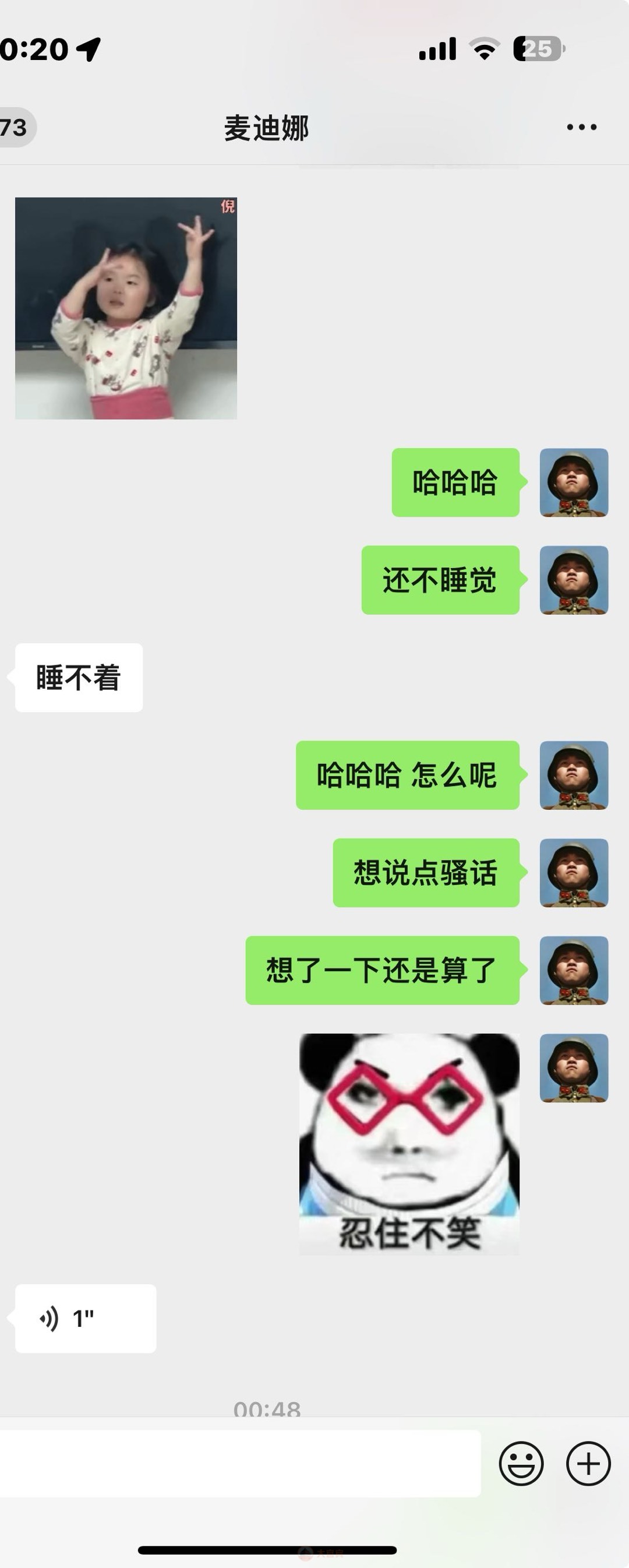Open the plus attachment menu
The height and width of the screenshot is (1568, 629).
(588, 1463)
